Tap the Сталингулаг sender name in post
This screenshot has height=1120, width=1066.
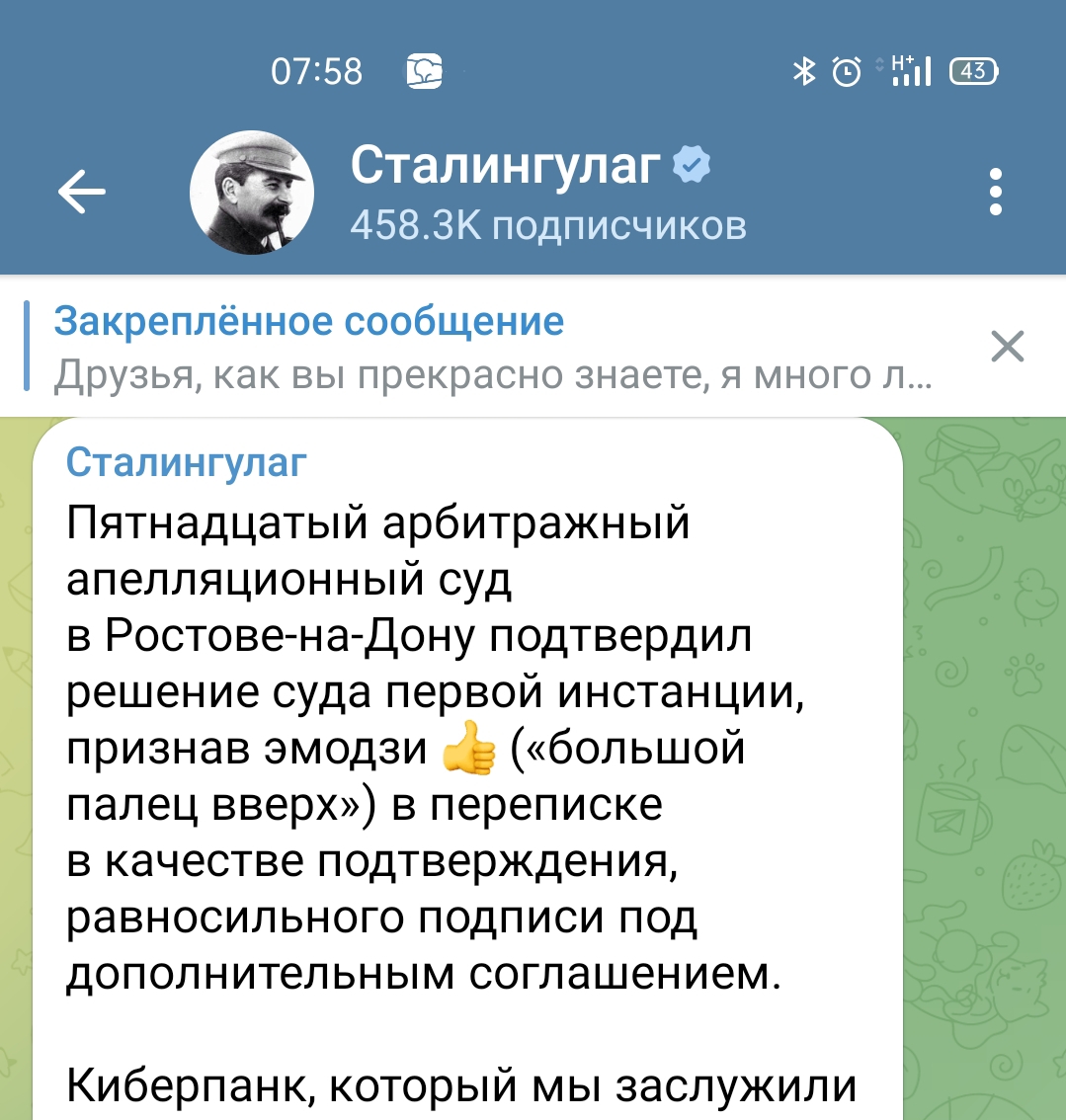pos(187,461)
